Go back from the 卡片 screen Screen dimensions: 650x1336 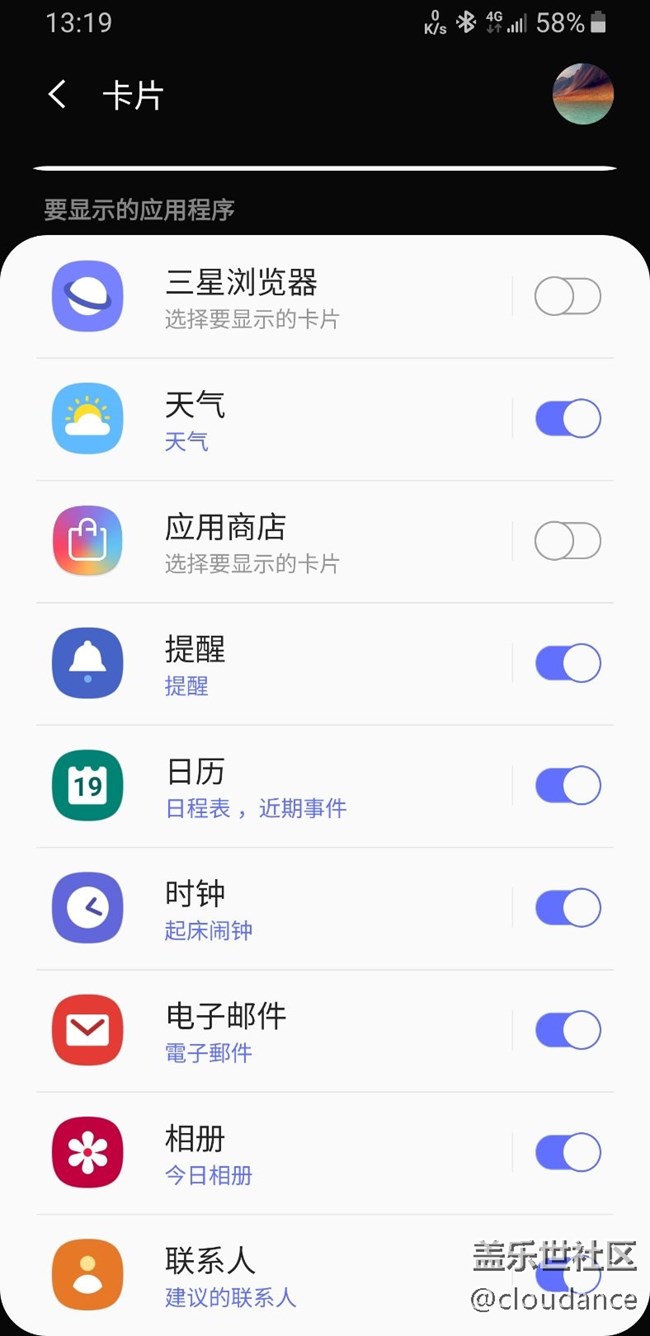pos(57,95)
